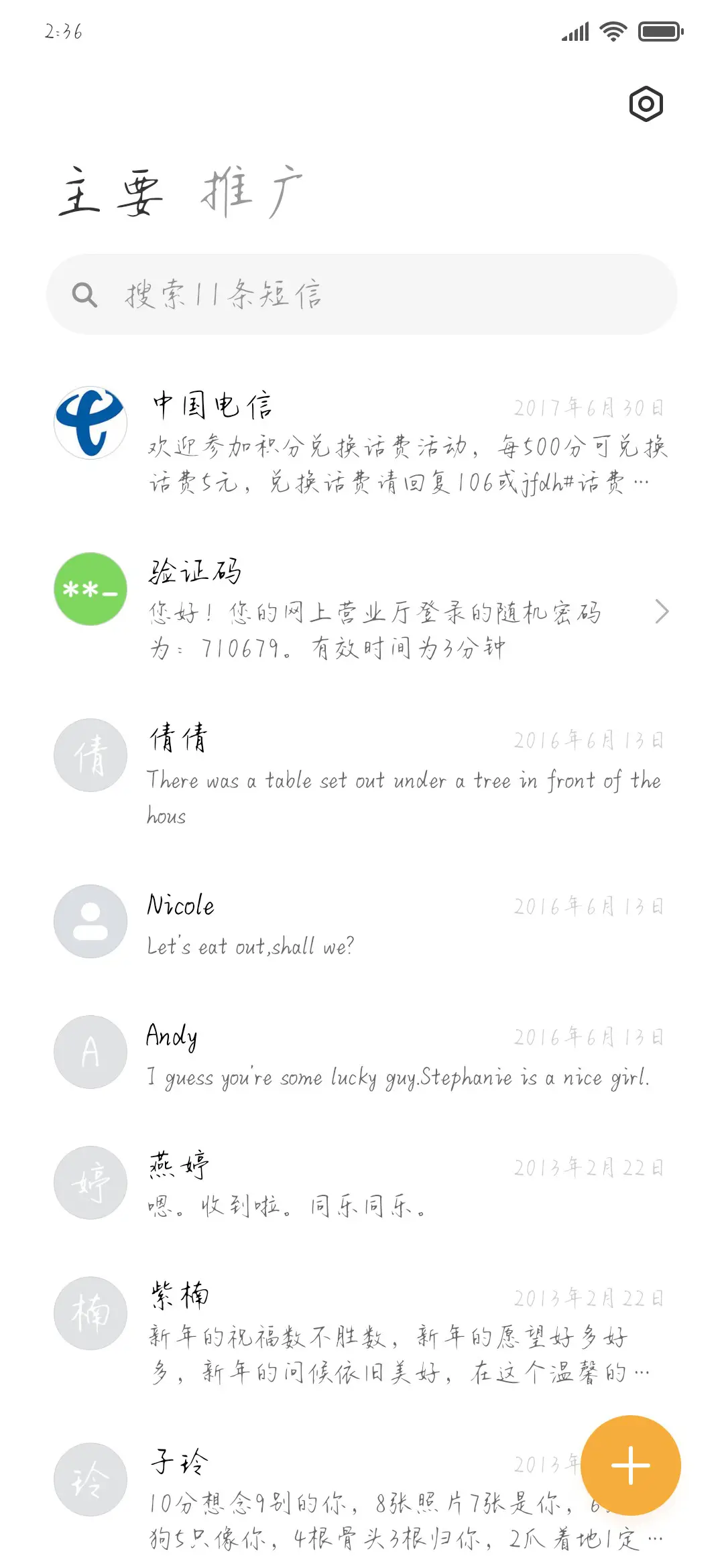
Task: Open the 子玲 conversation
Action: coord(302,1481)
